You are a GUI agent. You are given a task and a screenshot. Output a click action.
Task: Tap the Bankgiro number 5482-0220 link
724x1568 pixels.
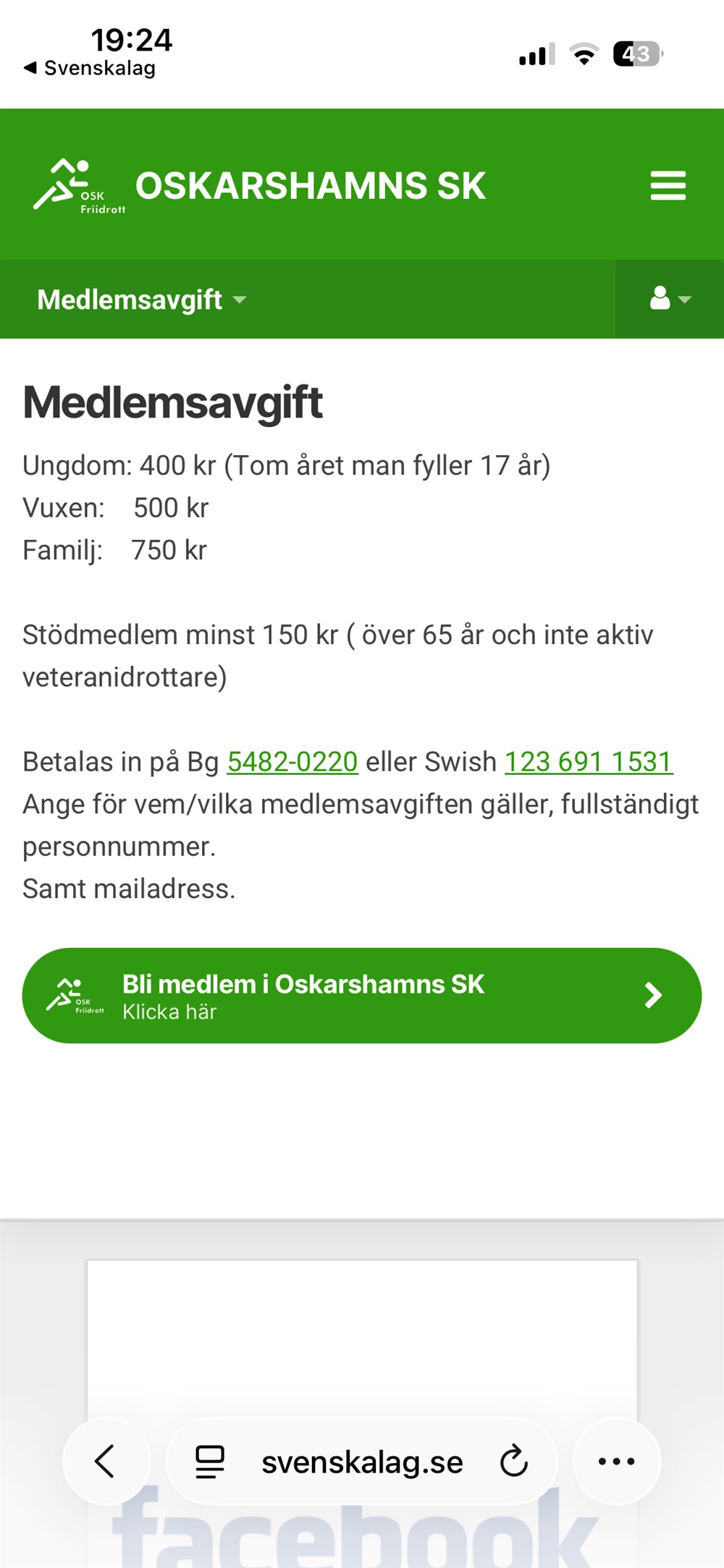pos(292,762)
